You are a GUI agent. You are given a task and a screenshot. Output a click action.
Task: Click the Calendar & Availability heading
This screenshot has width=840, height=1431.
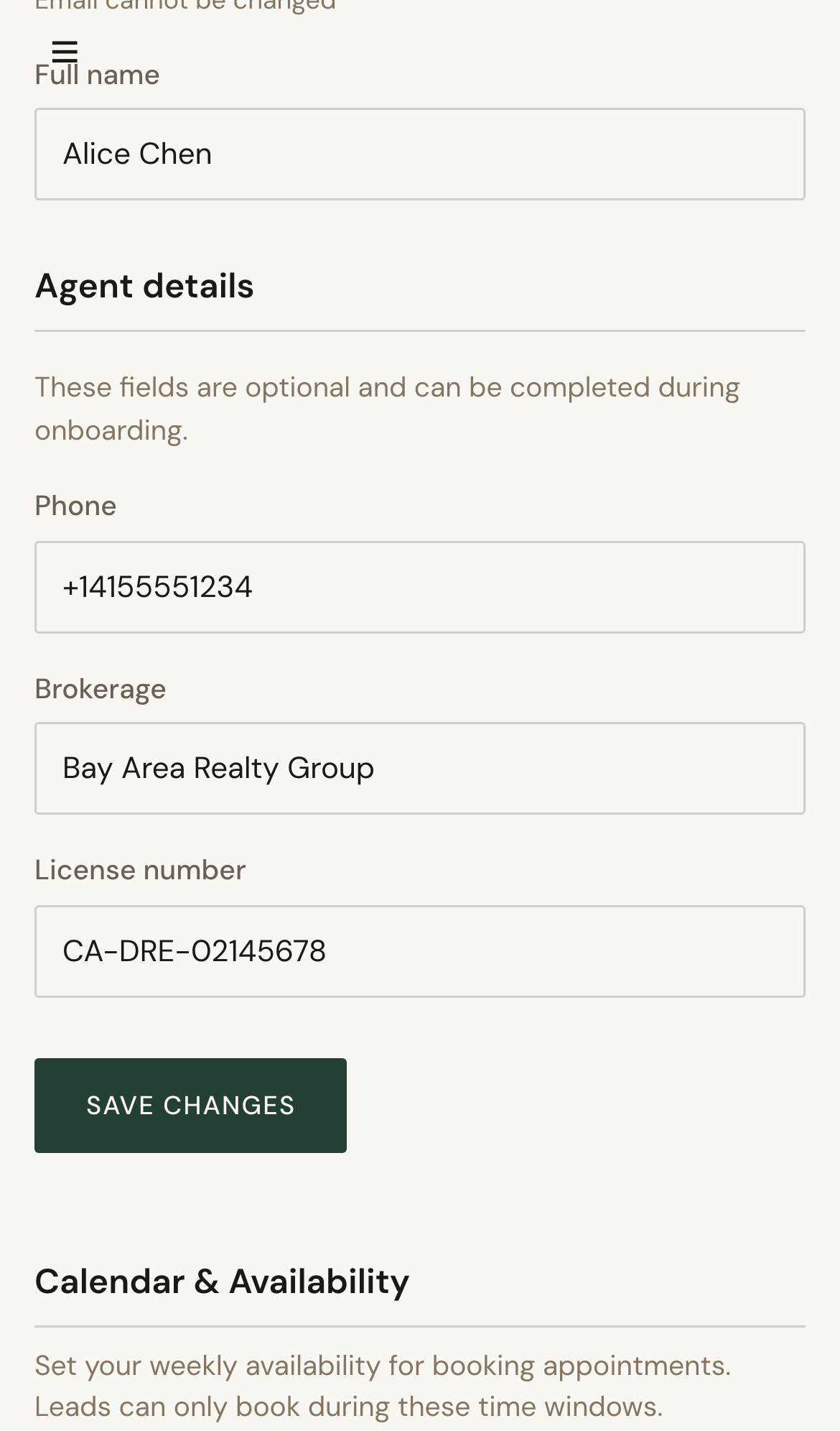point(221,1280)
